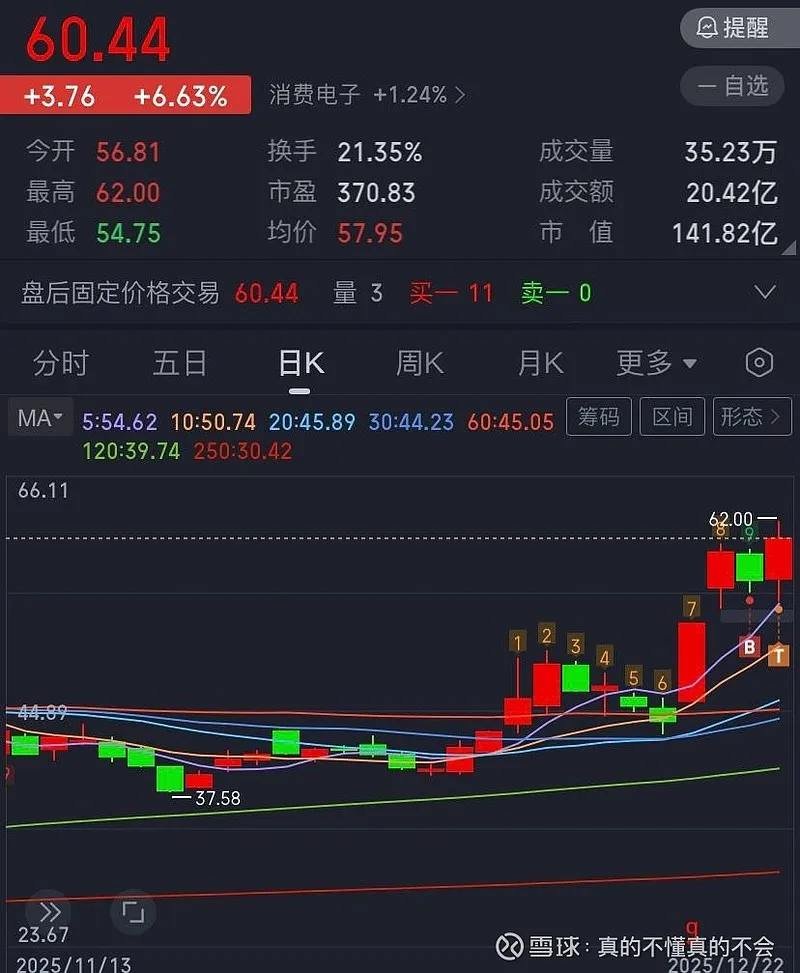Remove the stock from 自选 watchlist
Image resolution: width=800 pixels, height=973 pixels.
click(x=732, y=87)
